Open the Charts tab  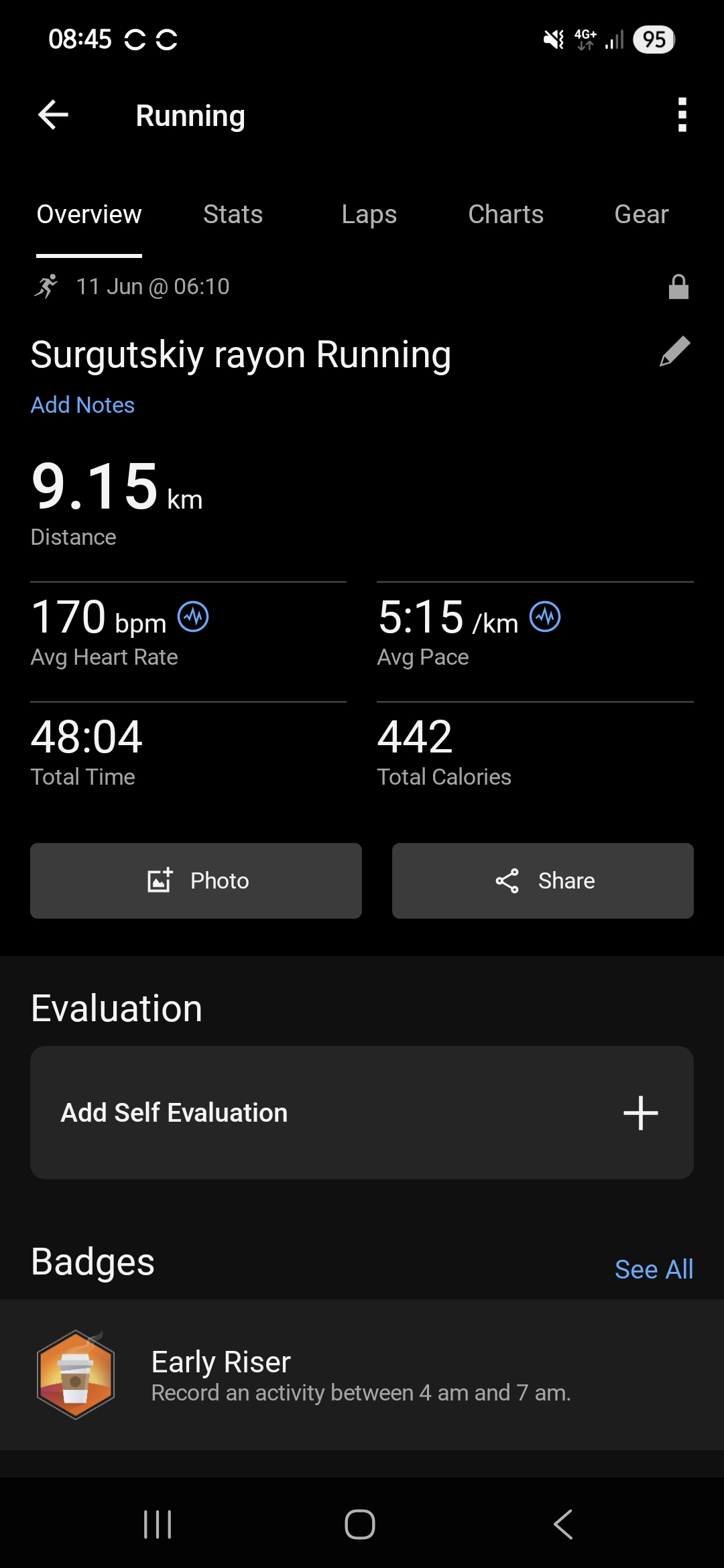pyautogui.click(x=505, y=214)
